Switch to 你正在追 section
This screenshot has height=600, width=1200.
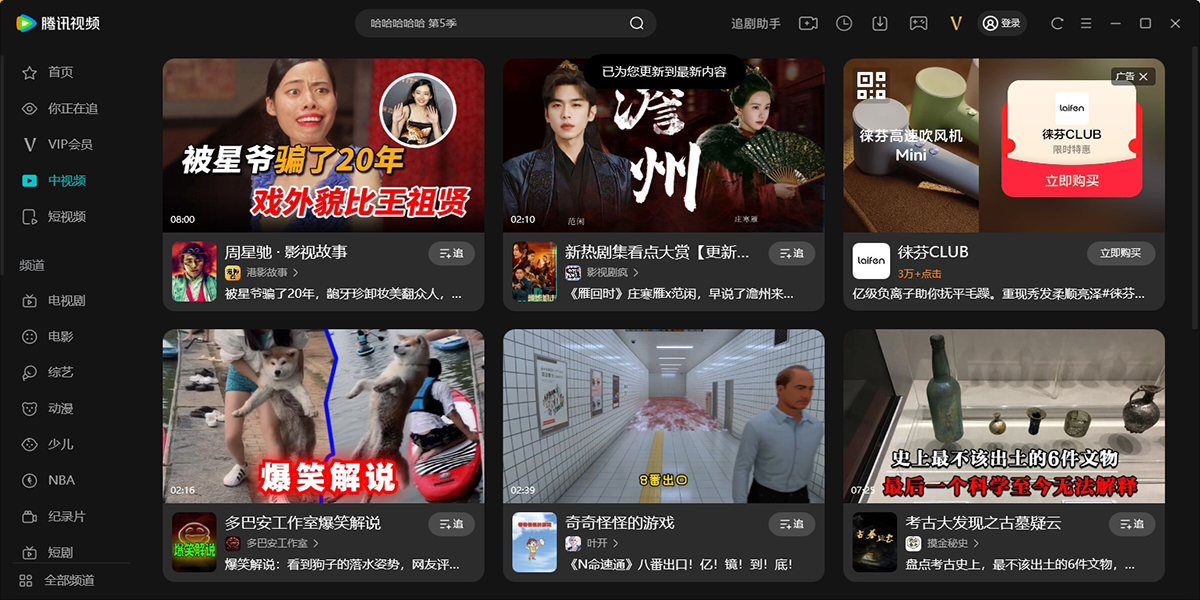point(72,108)
